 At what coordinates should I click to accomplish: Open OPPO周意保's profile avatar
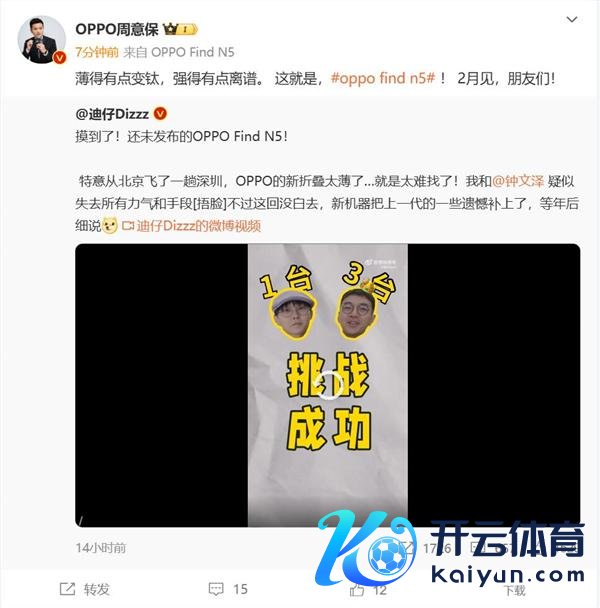[x=41, y=40]
